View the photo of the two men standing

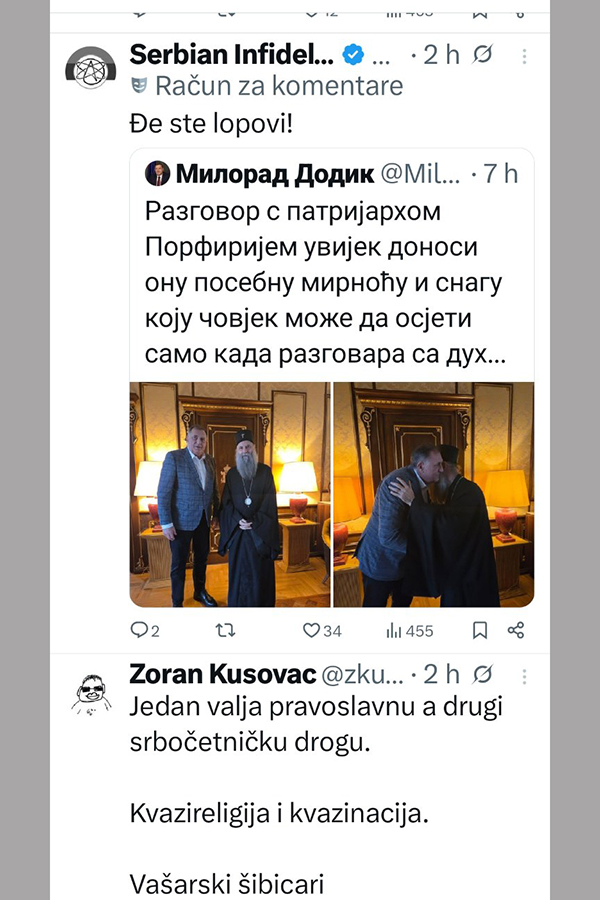230,494
